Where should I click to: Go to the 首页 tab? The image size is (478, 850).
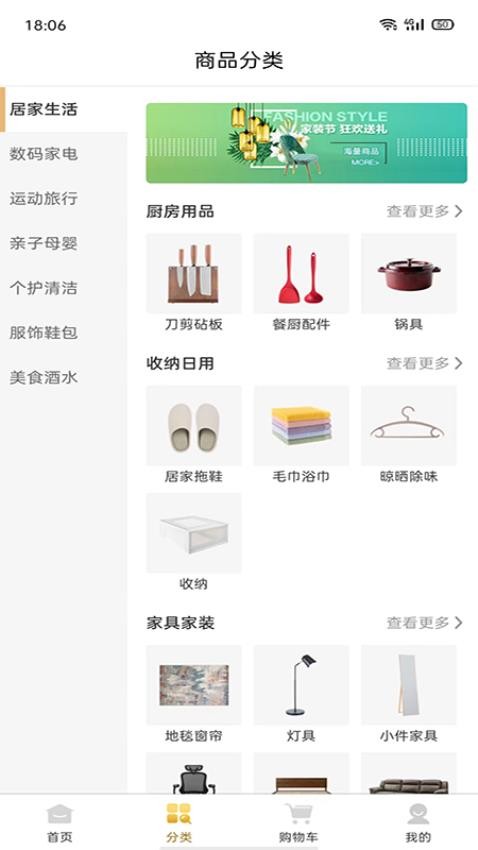coord(60,823)
